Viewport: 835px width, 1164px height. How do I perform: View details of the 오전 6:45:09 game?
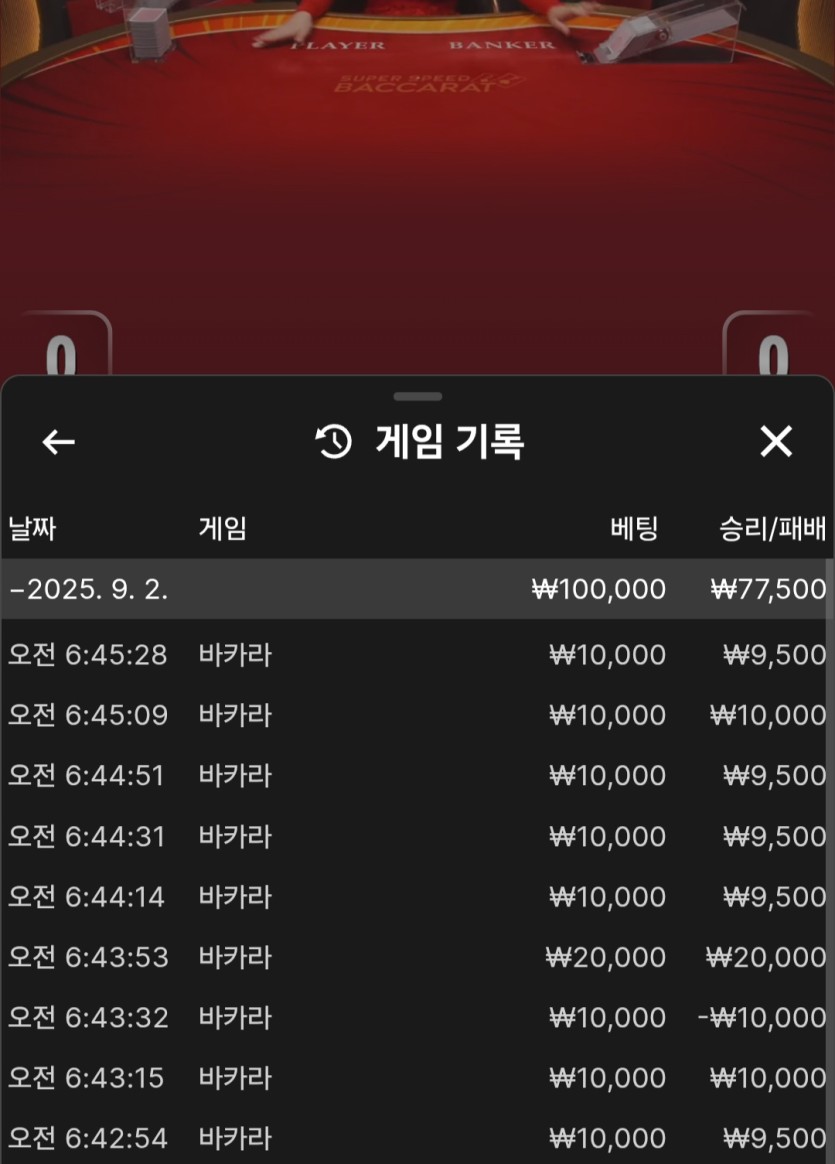417,715
